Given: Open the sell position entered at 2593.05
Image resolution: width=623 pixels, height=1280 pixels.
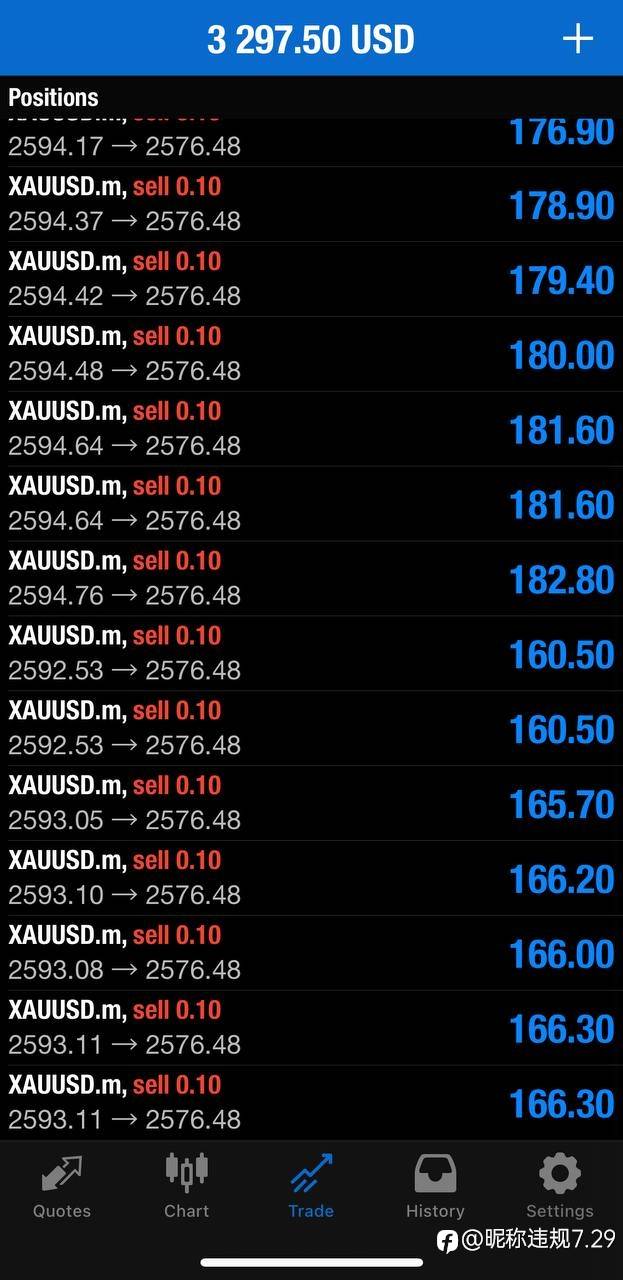Looking at the screenshot, I should [x=311, y=803].
